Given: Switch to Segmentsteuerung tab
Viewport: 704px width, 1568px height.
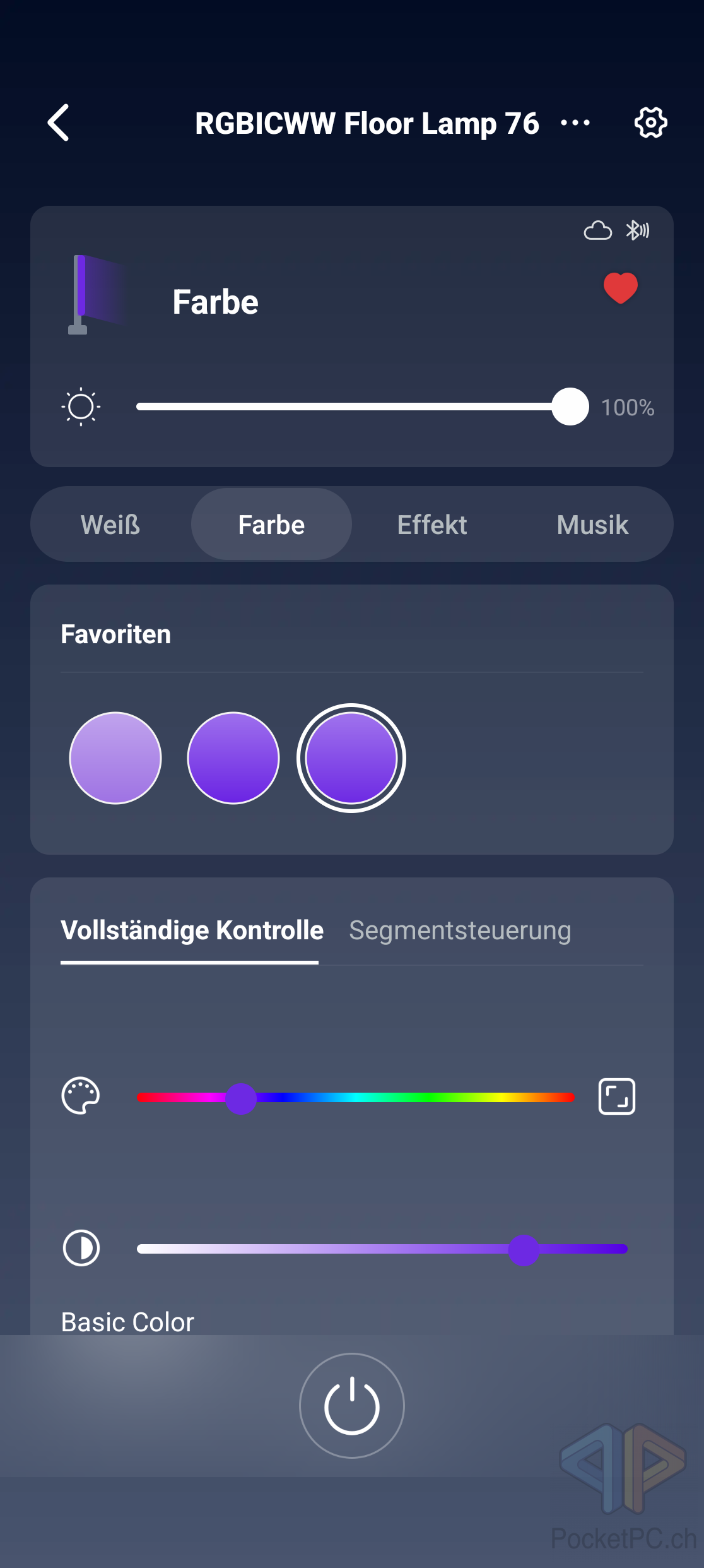Looking at the screenshot, I should tap(460, 930).
